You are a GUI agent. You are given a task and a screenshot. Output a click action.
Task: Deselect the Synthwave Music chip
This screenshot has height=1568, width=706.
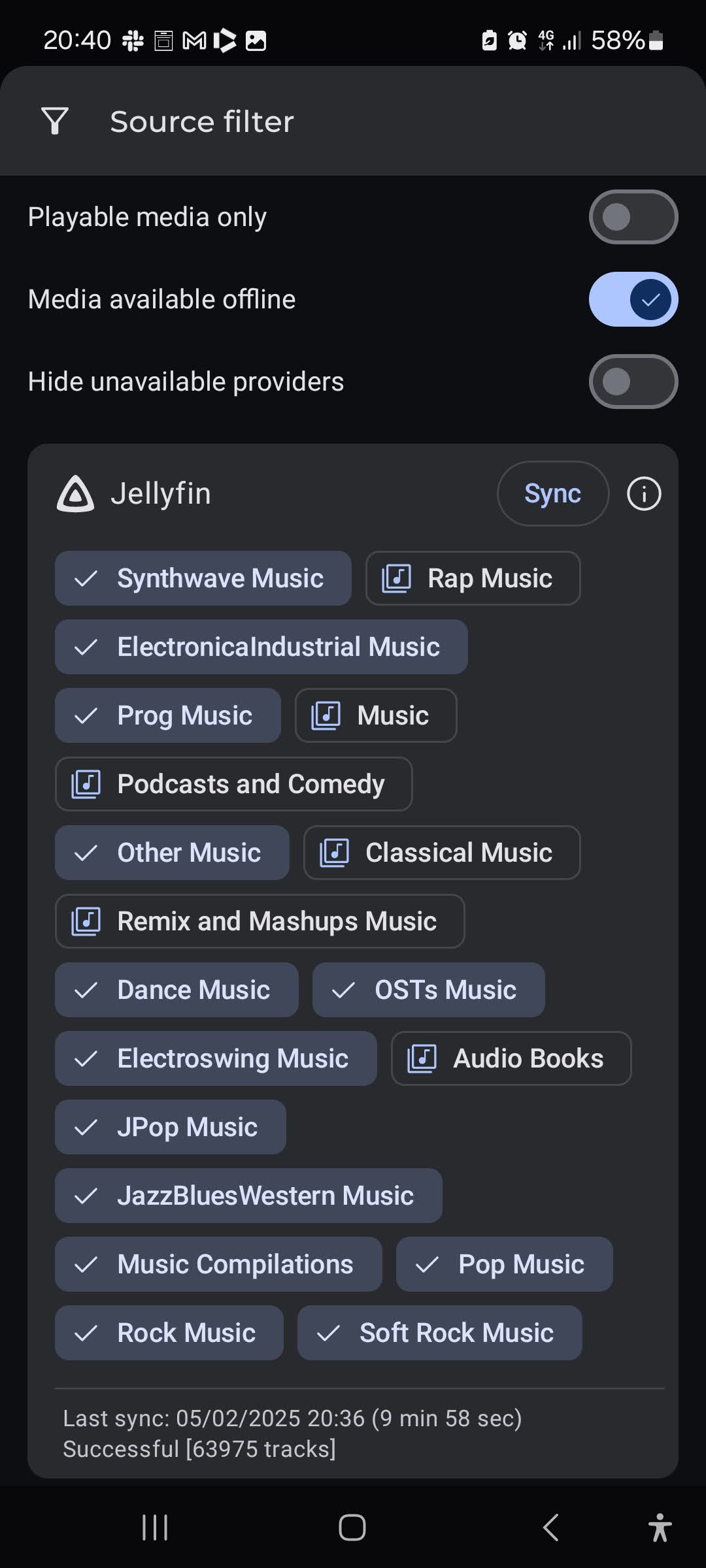pos(203,578)
